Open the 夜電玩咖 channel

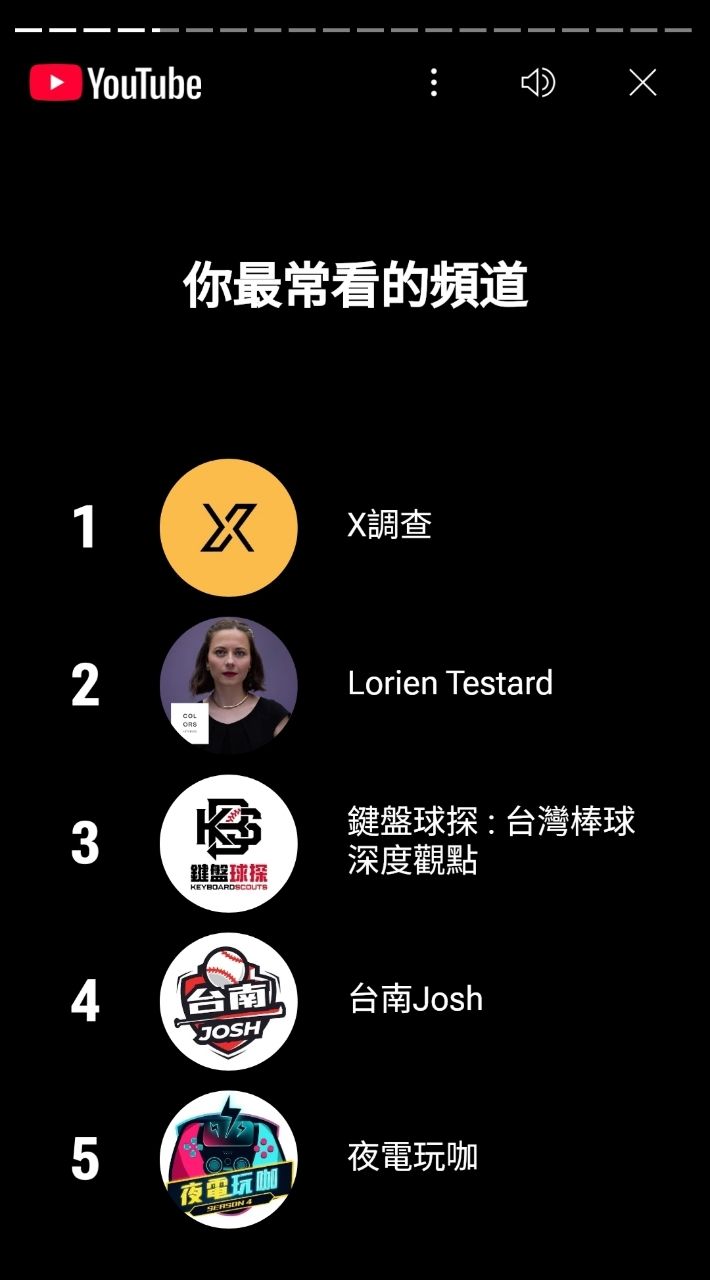[x=229, y=1158]
